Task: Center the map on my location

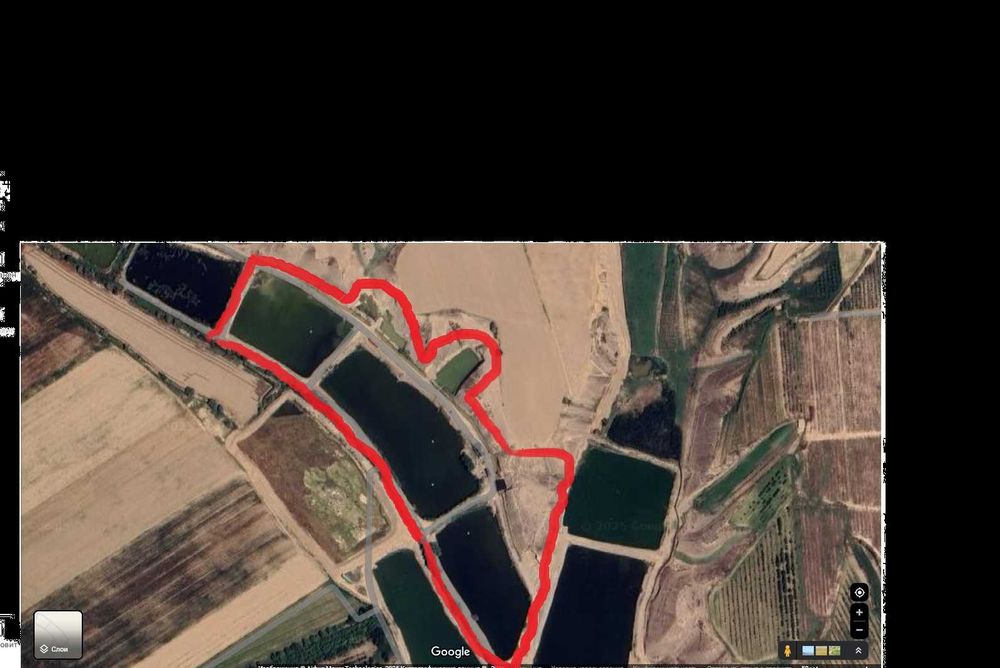Action: click(859, 592)
